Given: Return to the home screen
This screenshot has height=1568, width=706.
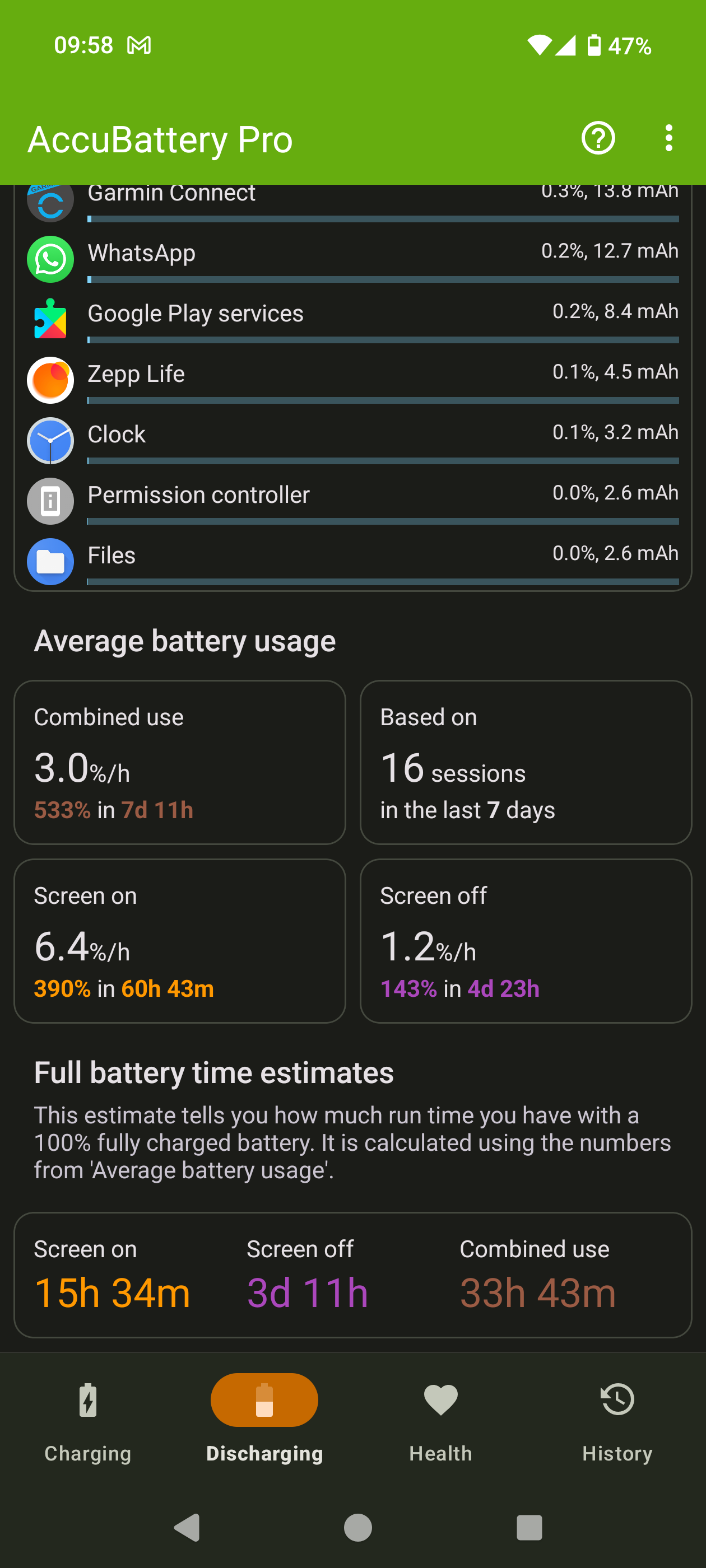Looking at the screenshot, I should 357,1527.
